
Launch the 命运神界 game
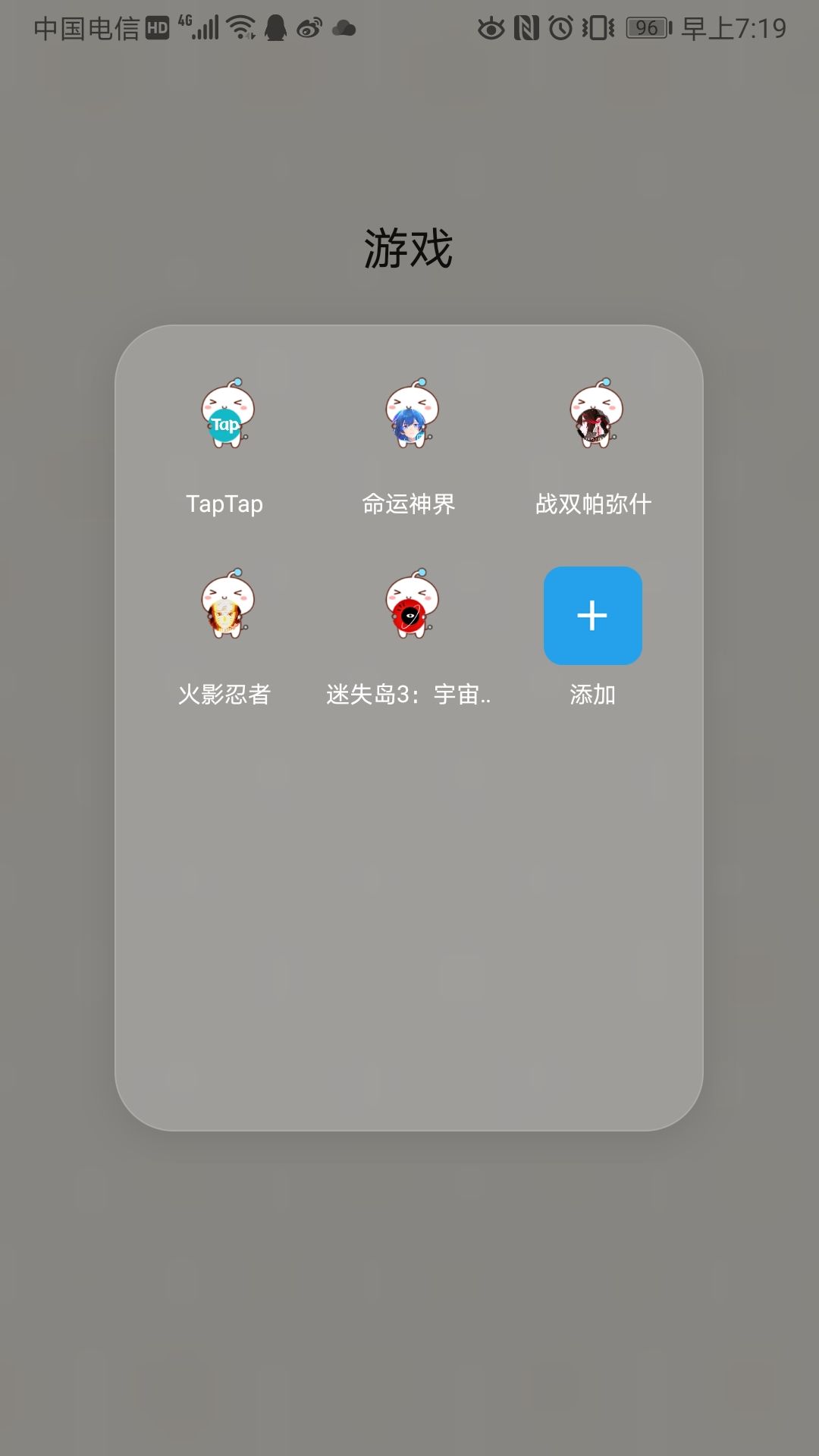410,413
